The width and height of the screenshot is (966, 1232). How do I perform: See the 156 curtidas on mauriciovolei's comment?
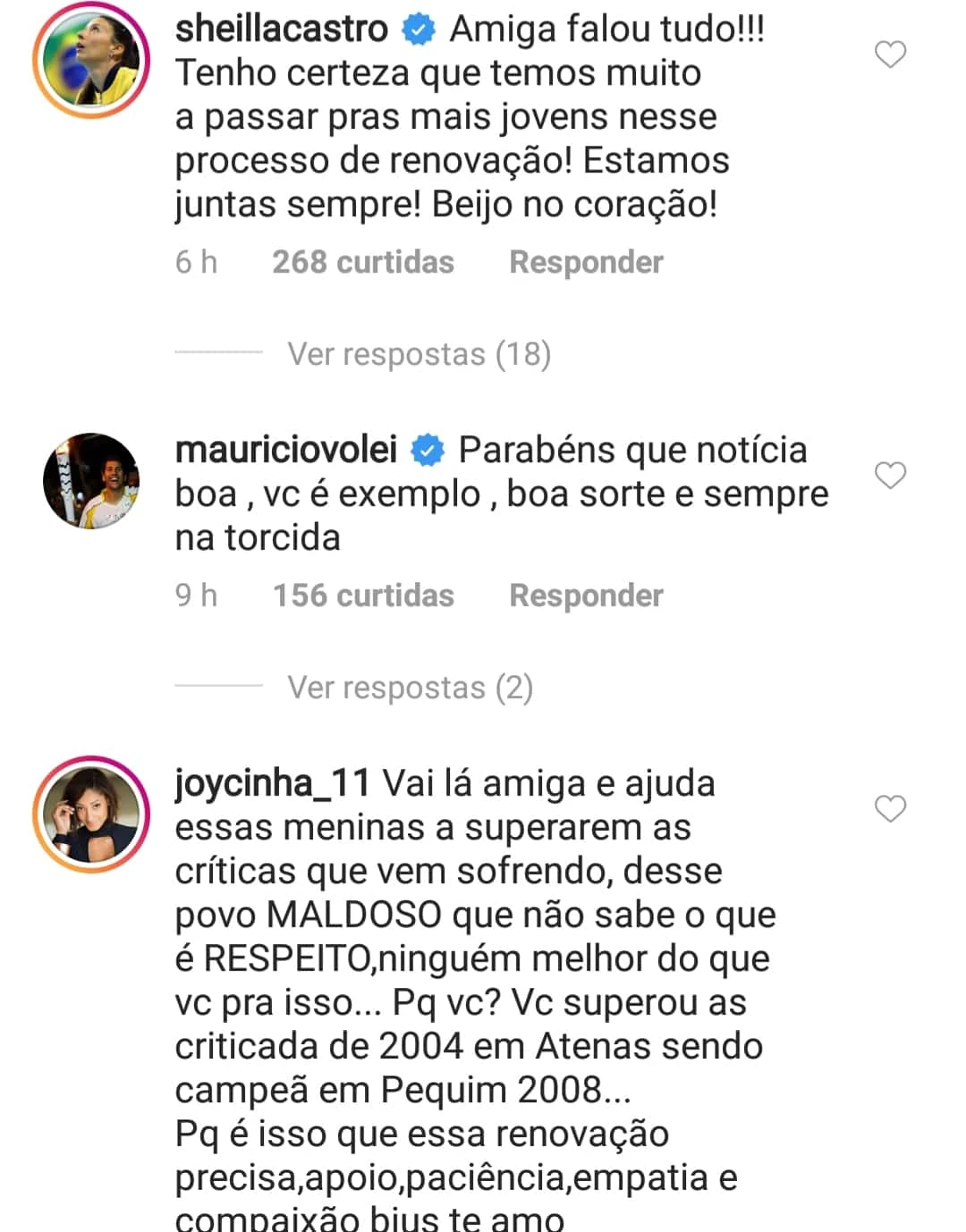tap(363, 595)
